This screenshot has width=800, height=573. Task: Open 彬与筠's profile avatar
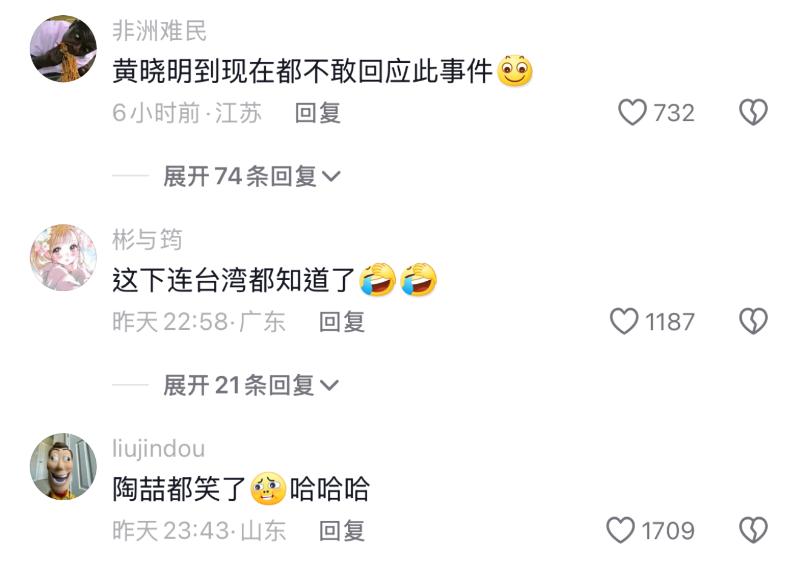[64, 257]
